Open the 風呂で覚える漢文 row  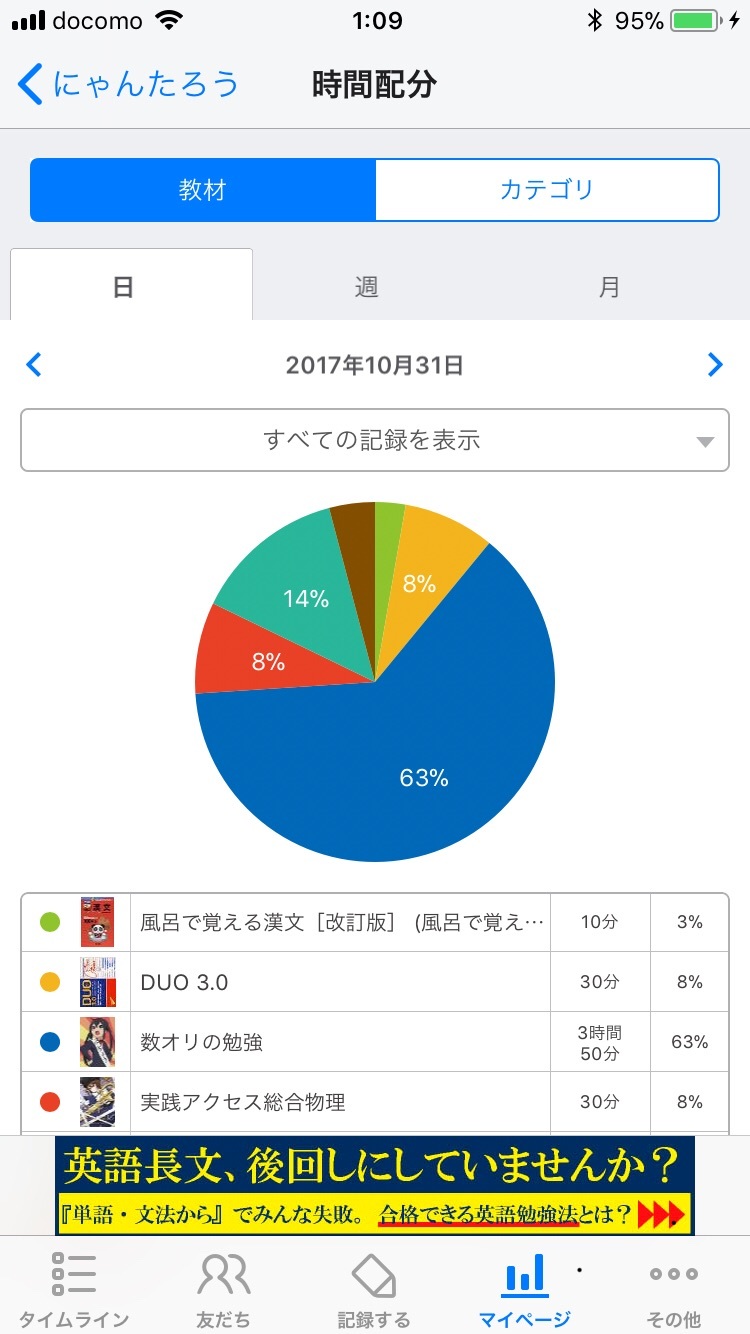pos(375,922)
